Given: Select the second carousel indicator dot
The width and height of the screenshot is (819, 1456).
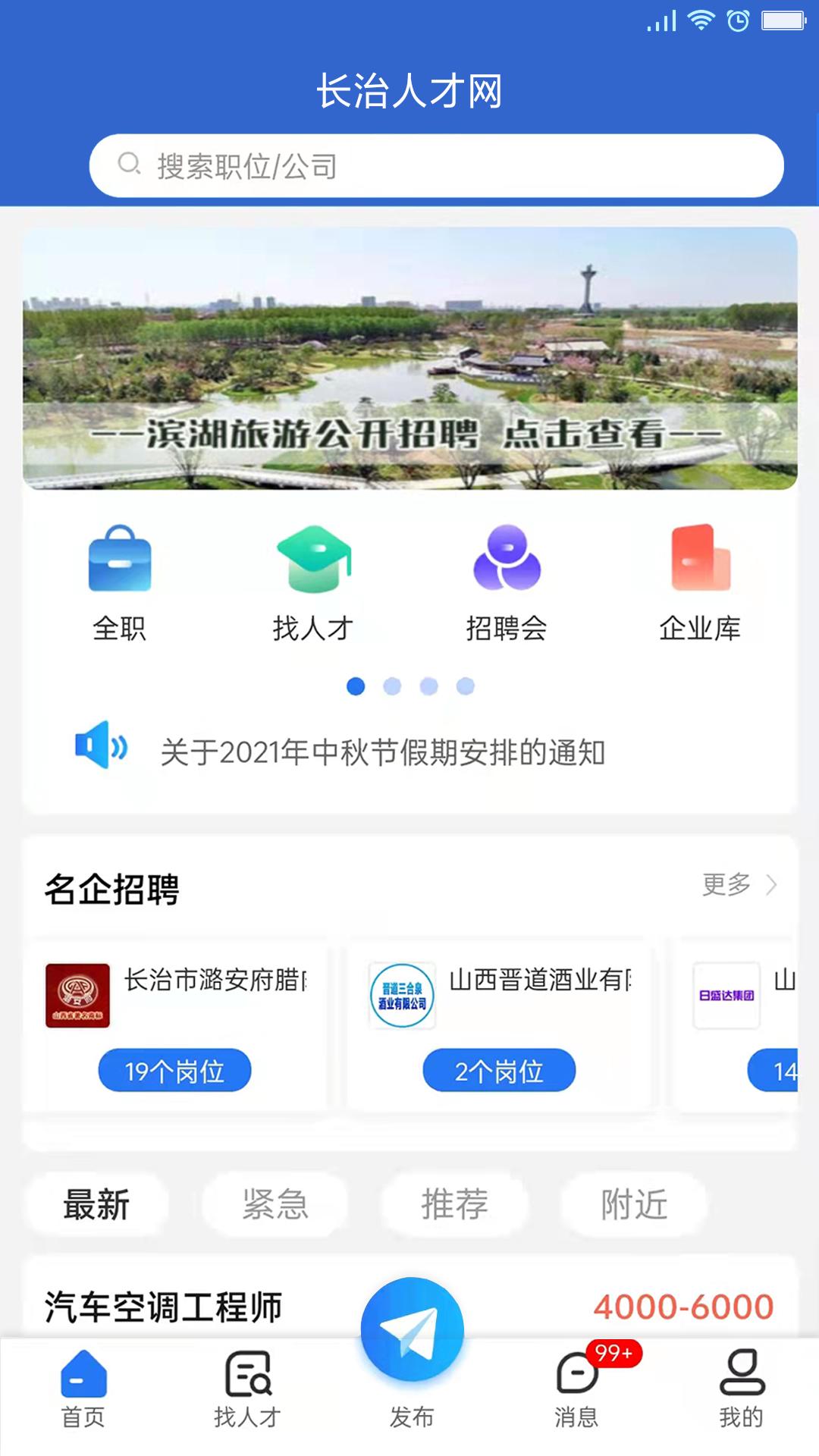Looking at the screenshot, I should 391,686.
